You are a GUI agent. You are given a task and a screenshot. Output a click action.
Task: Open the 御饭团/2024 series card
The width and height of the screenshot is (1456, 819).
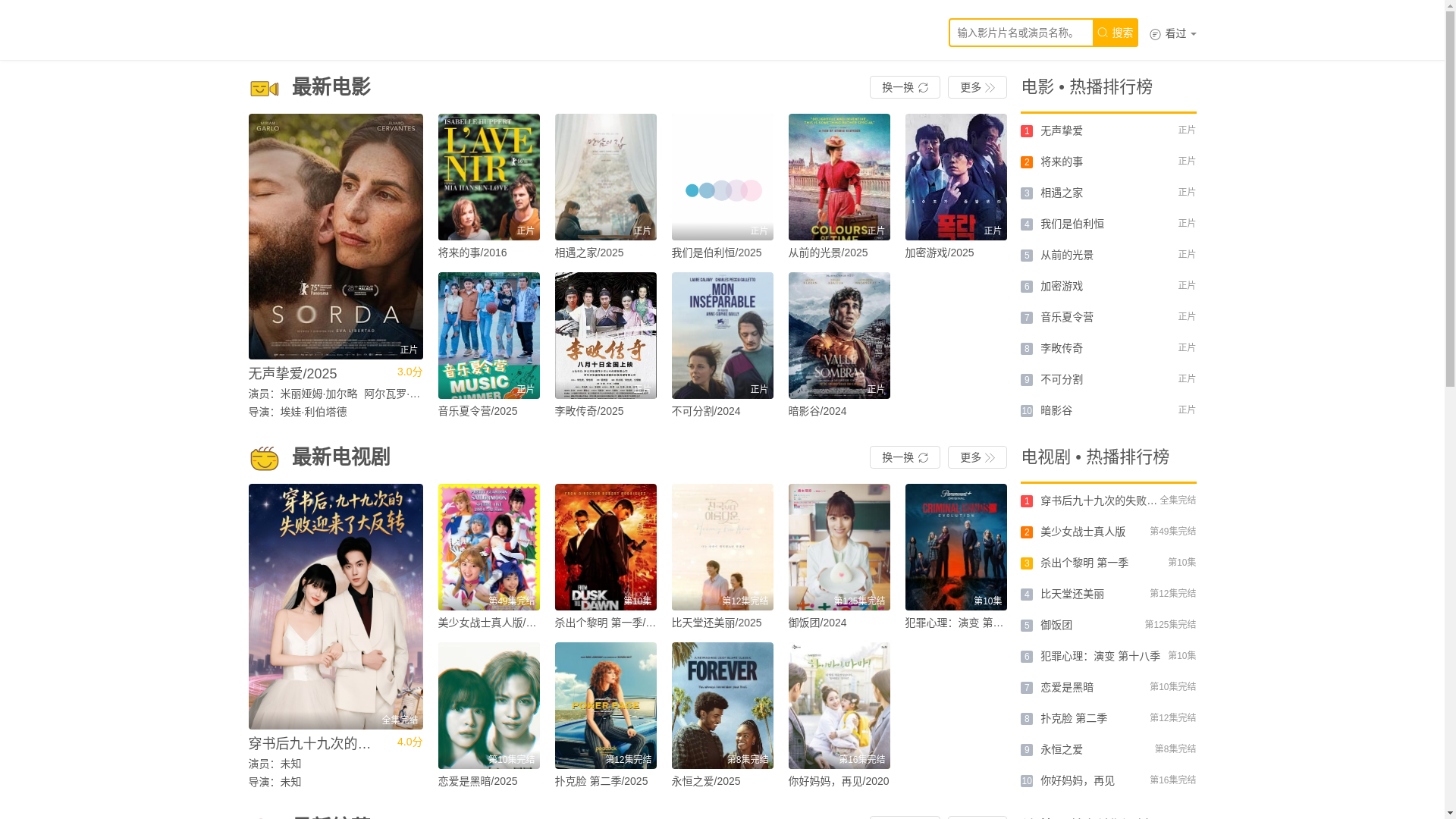point(839,548)
